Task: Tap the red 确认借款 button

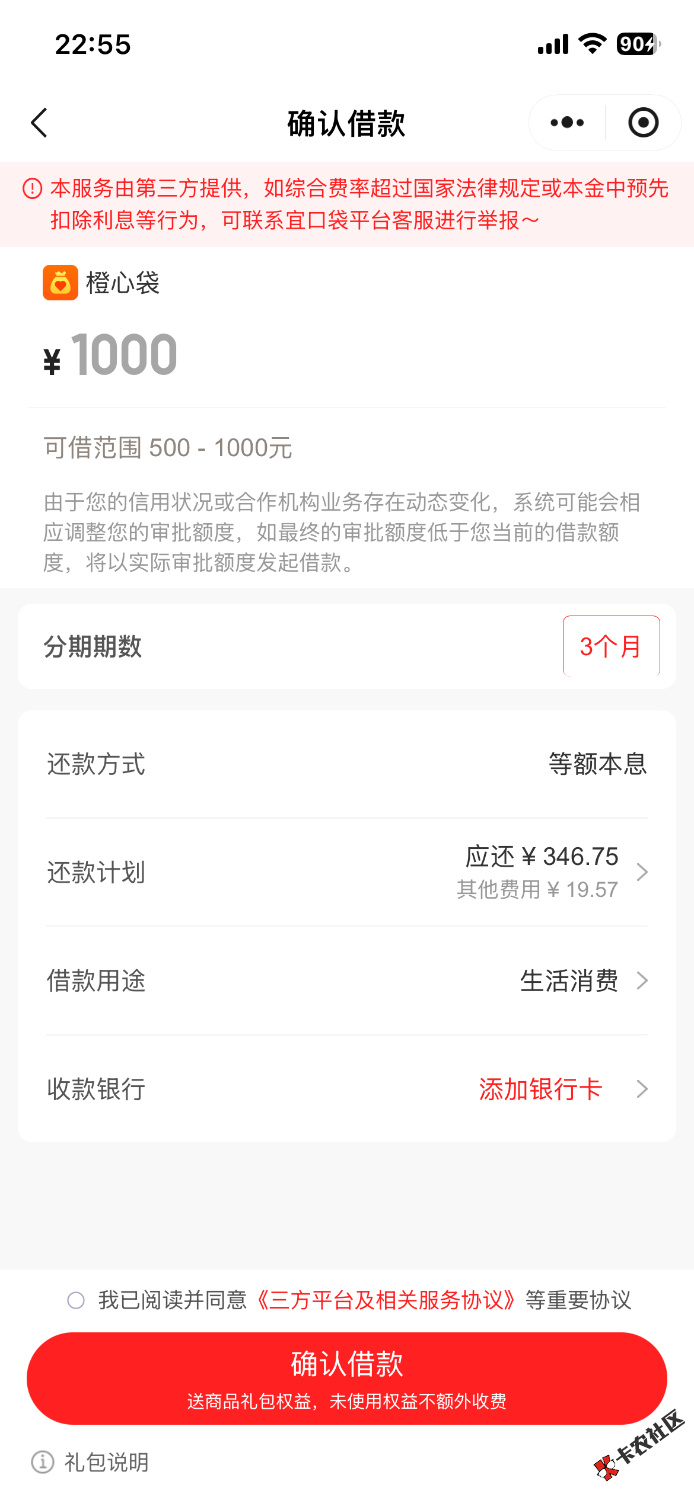Action: (346, 1377)
